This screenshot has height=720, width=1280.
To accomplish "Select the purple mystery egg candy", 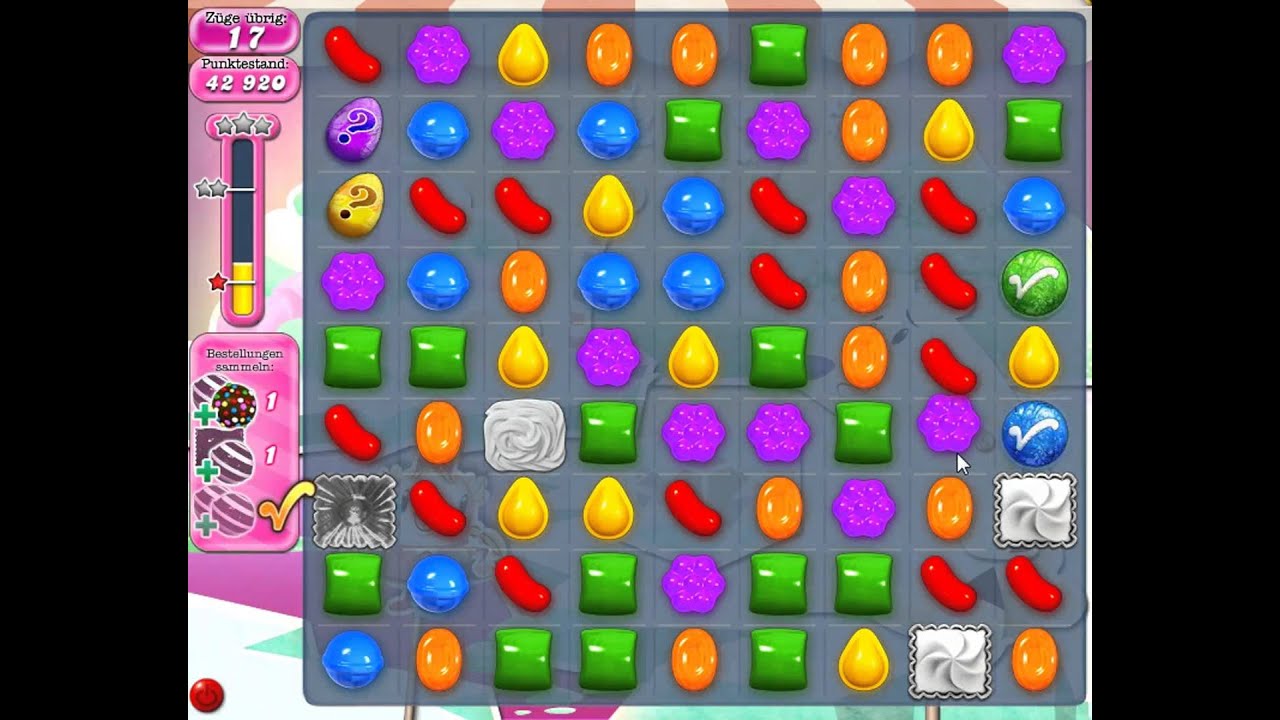I will click(354, 130).
